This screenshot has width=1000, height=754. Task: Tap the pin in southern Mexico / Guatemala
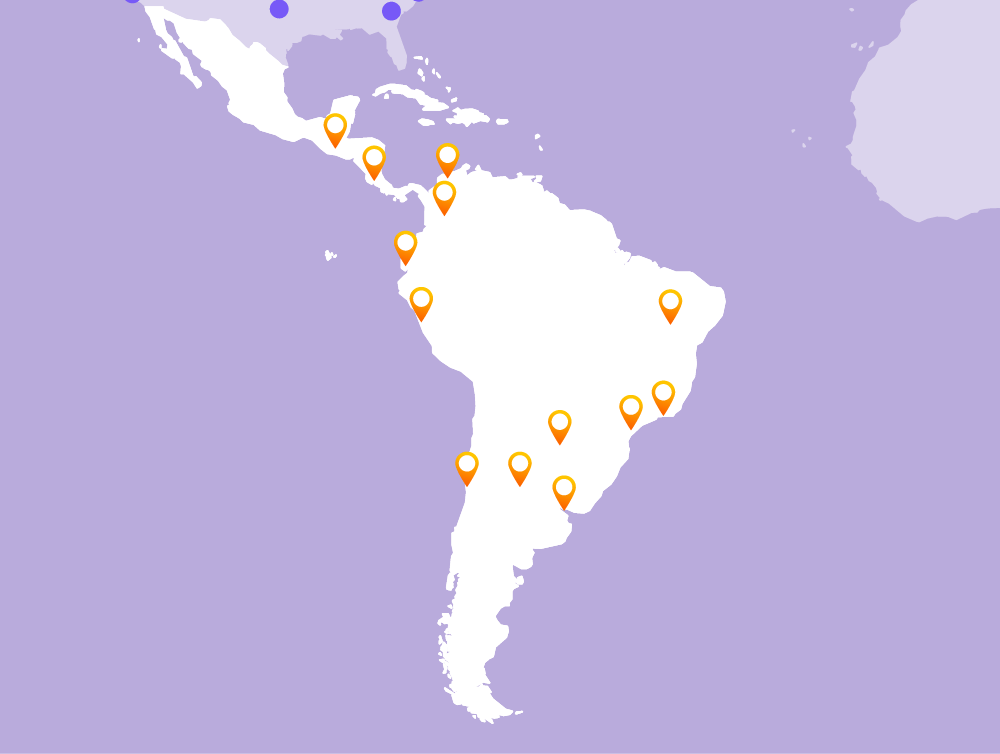coord(335,127)
